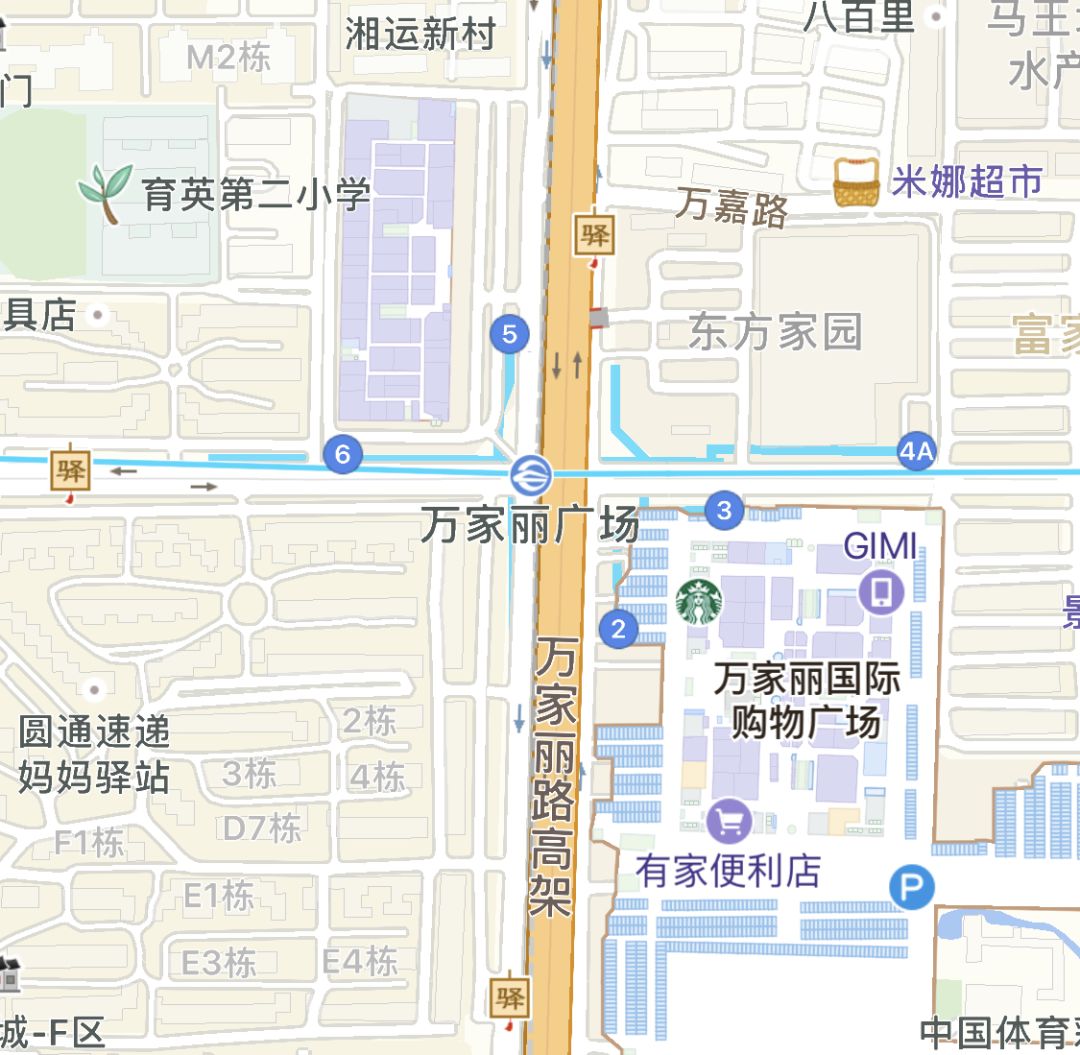Select the 万家丽广场 metro station marker
This screenshot has height=1055, width=1080.
click(x=529, y=475)
